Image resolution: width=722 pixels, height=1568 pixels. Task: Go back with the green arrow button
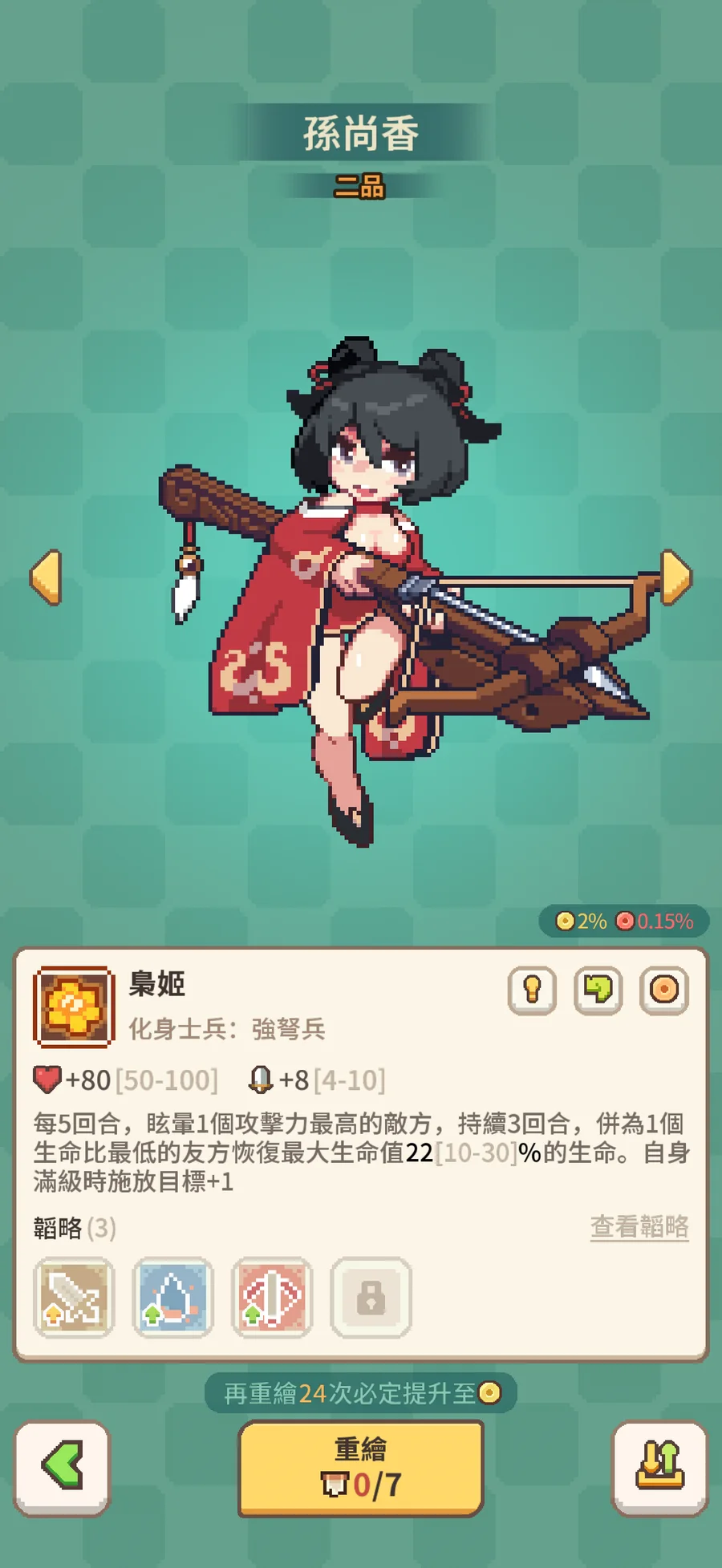click(62, 1469)
